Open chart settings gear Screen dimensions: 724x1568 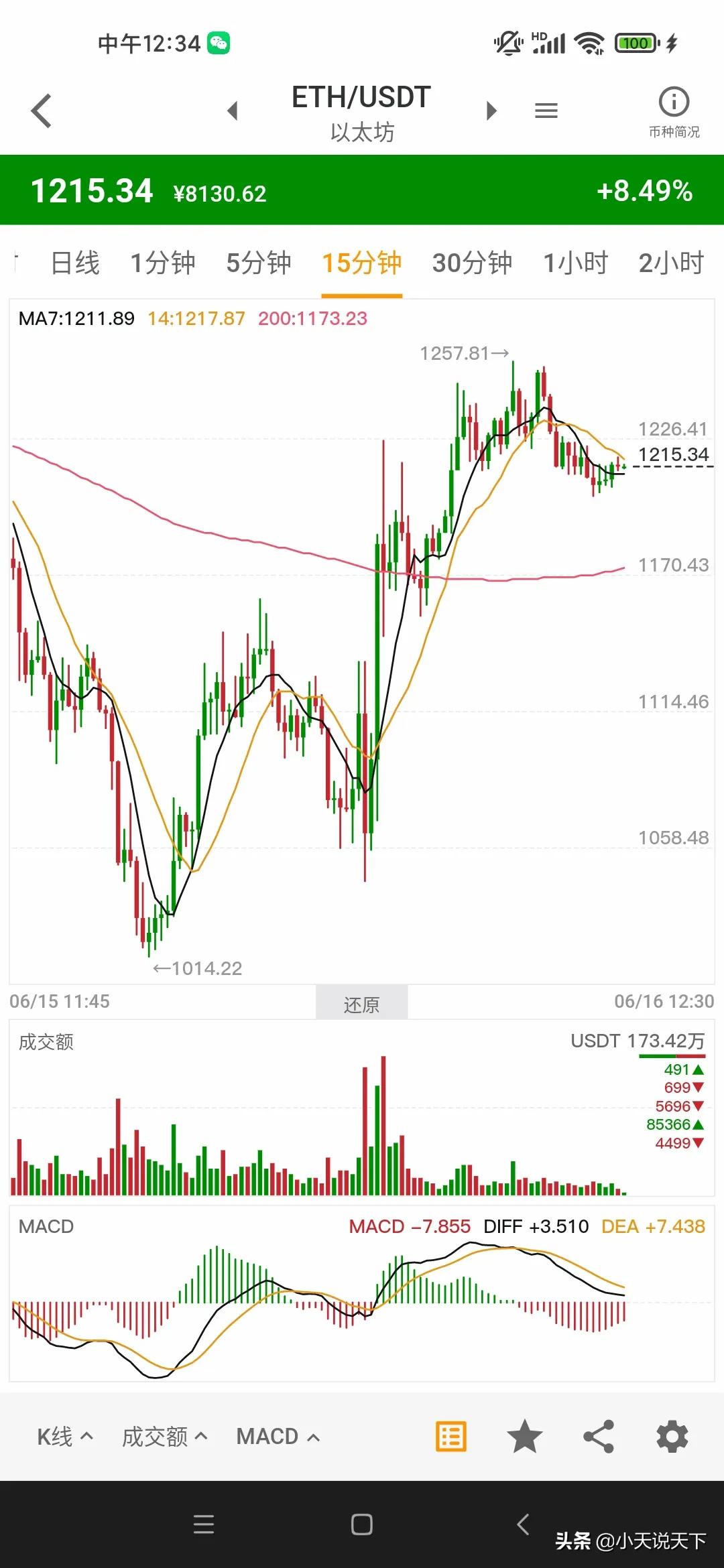tap(672, 1436)
